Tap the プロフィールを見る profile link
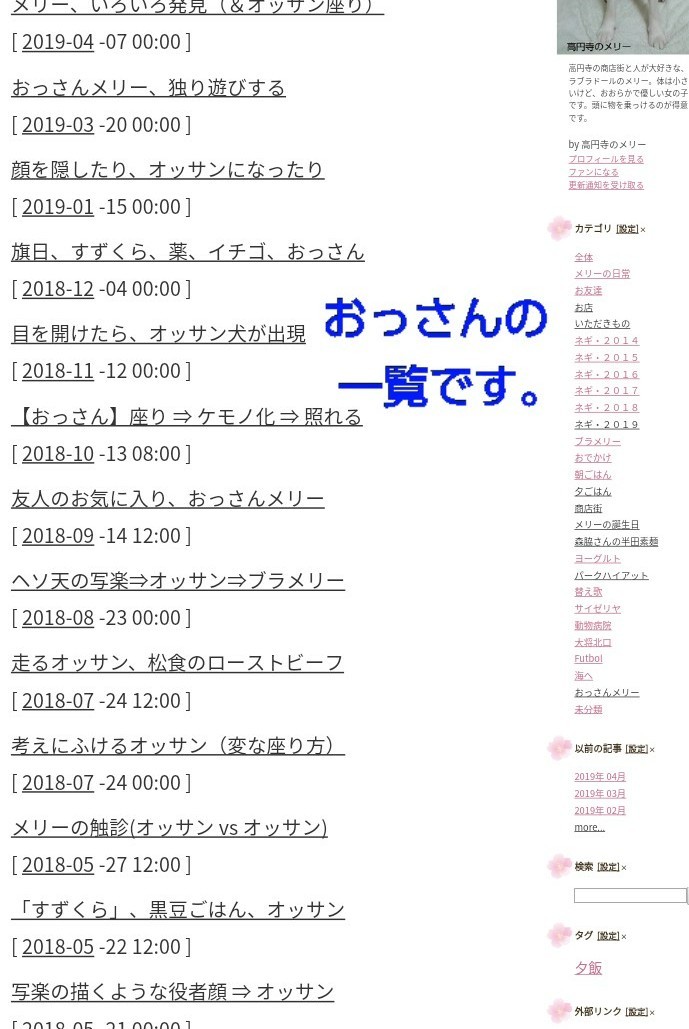689x1029 pixels. click(x=606, y=159)
